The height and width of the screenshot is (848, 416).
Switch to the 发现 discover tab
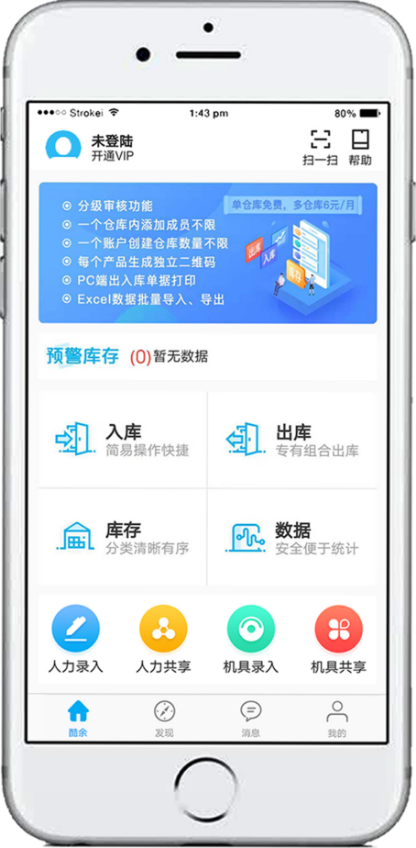point(164,719)
